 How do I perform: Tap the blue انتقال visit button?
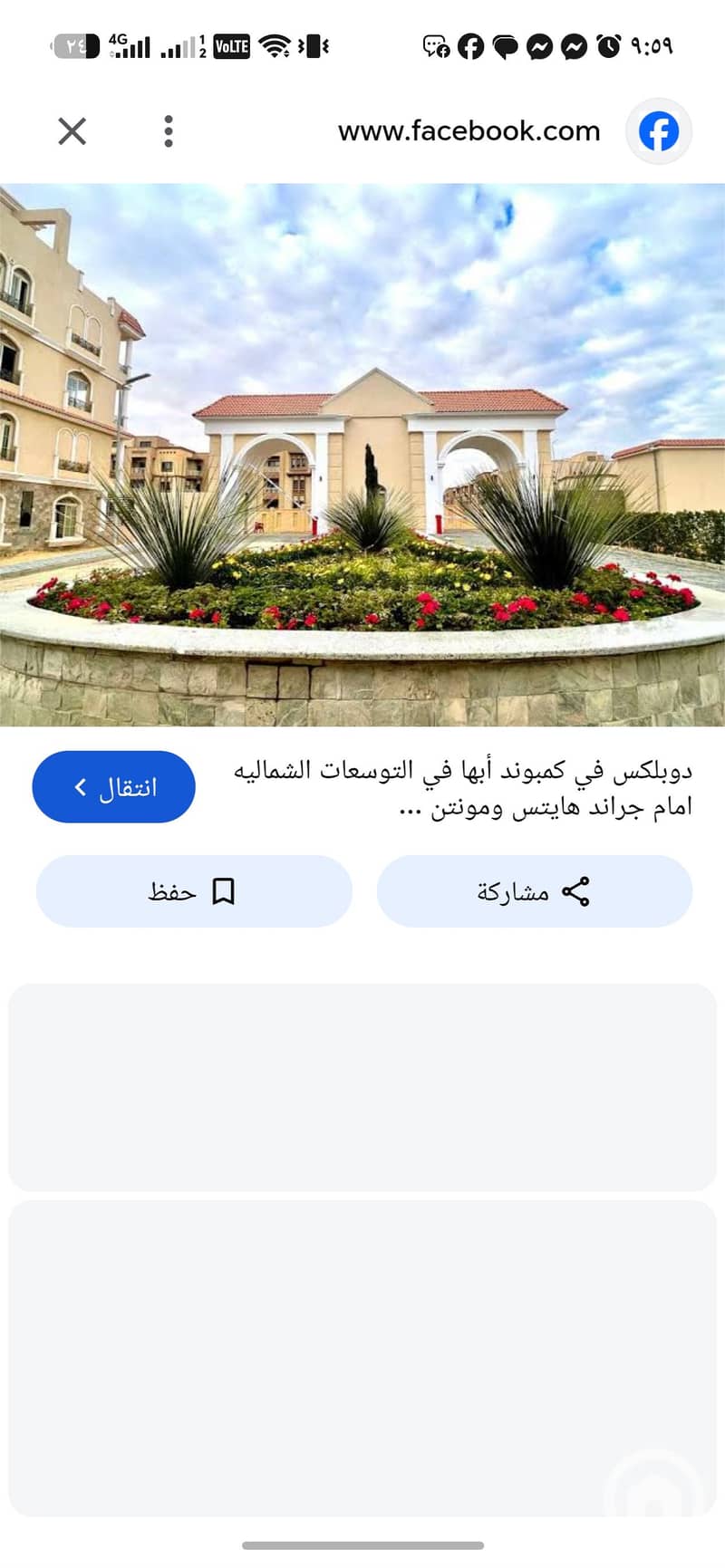point(114,786)
